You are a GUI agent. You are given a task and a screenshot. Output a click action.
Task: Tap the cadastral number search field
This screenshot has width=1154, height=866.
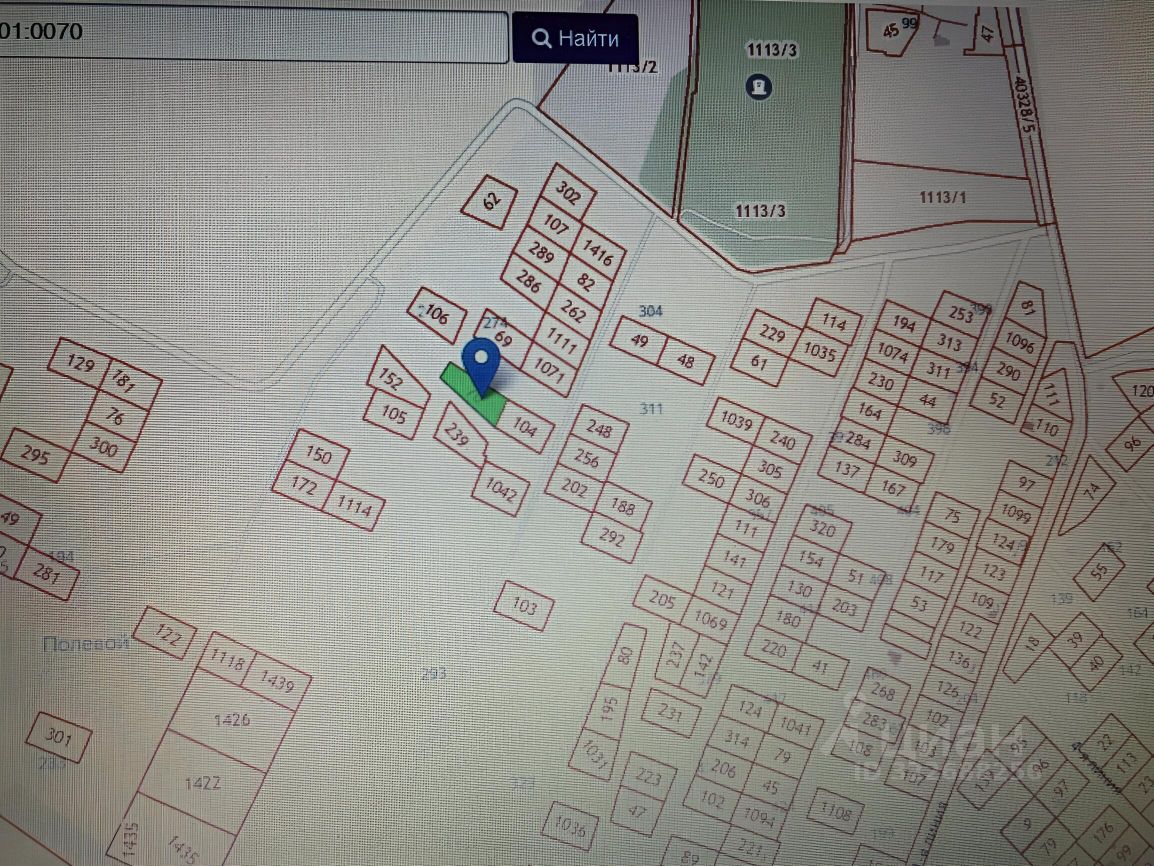click(250, 36)
